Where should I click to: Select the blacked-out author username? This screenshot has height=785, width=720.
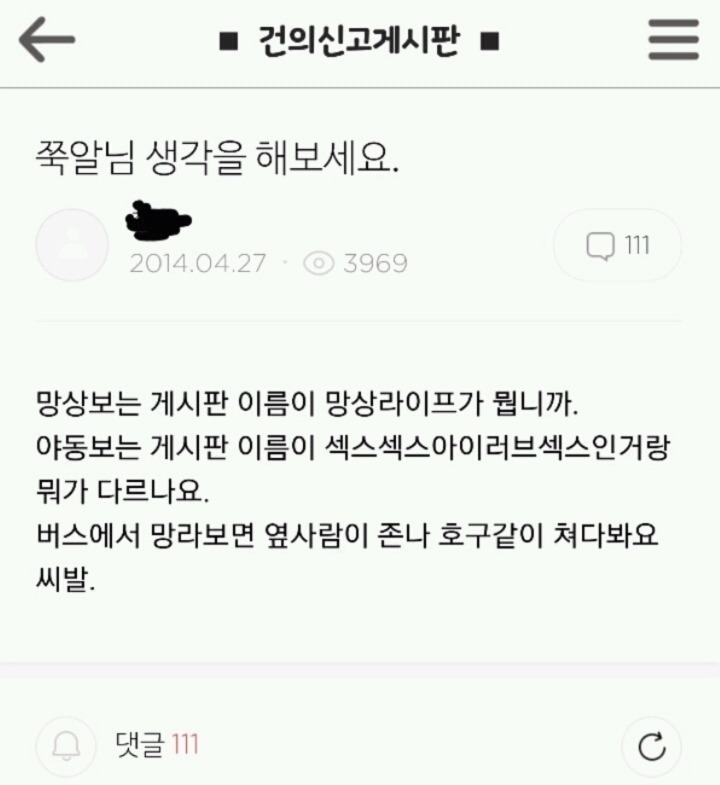point(155,222)
